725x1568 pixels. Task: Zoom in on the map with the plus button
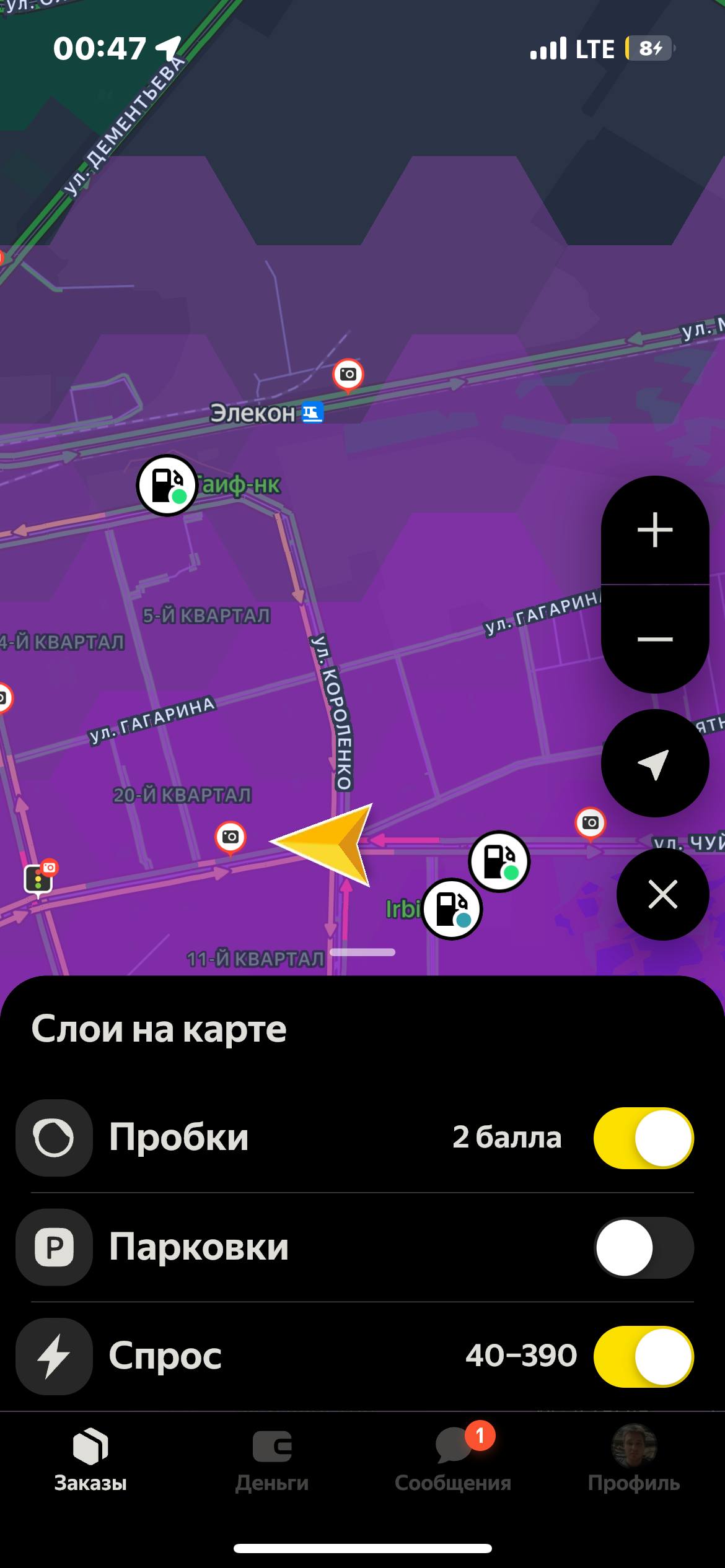[x=655, y=530]
